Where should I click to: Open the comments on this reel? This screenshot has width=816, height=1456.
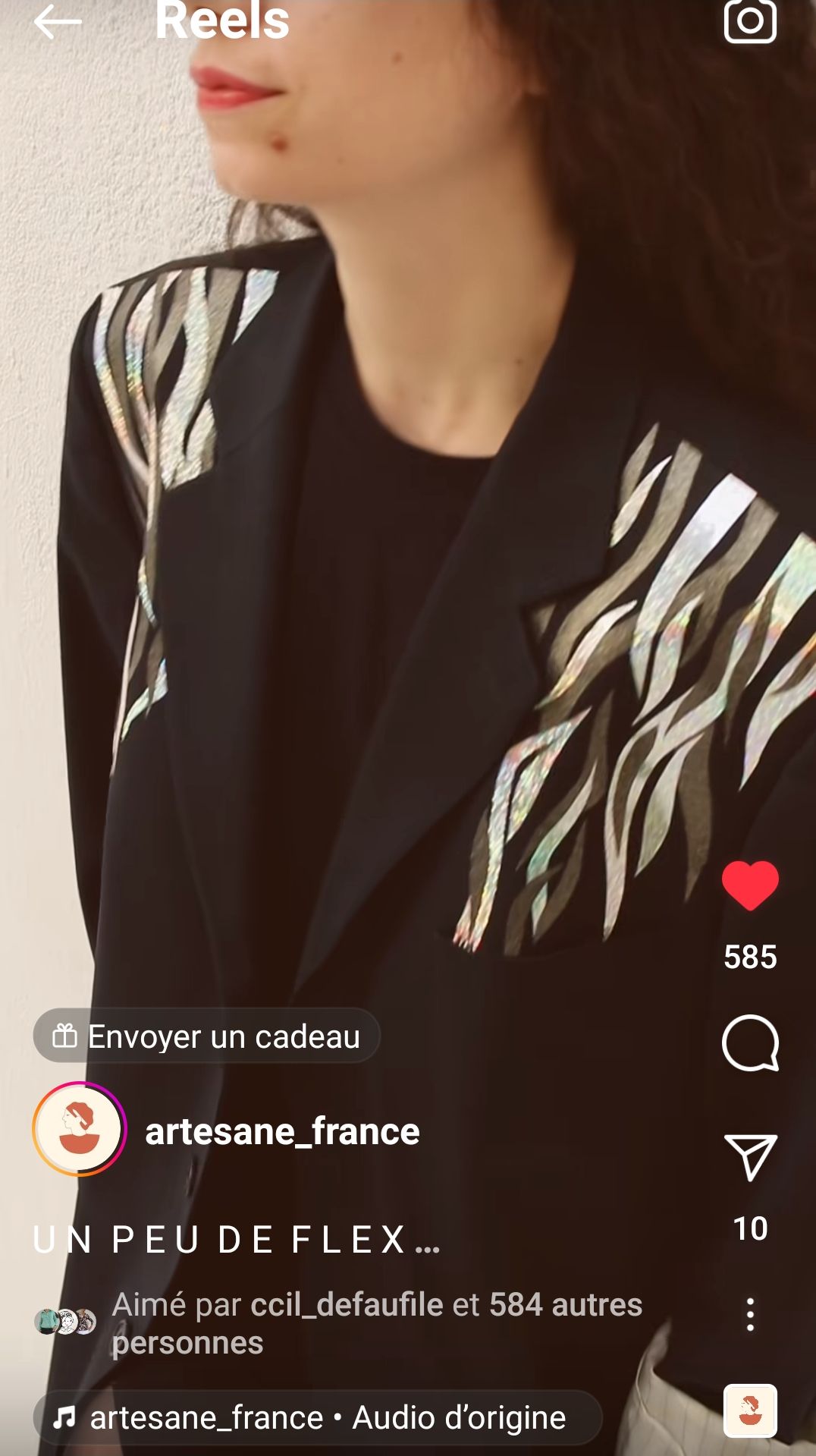tap(750, 1043)
